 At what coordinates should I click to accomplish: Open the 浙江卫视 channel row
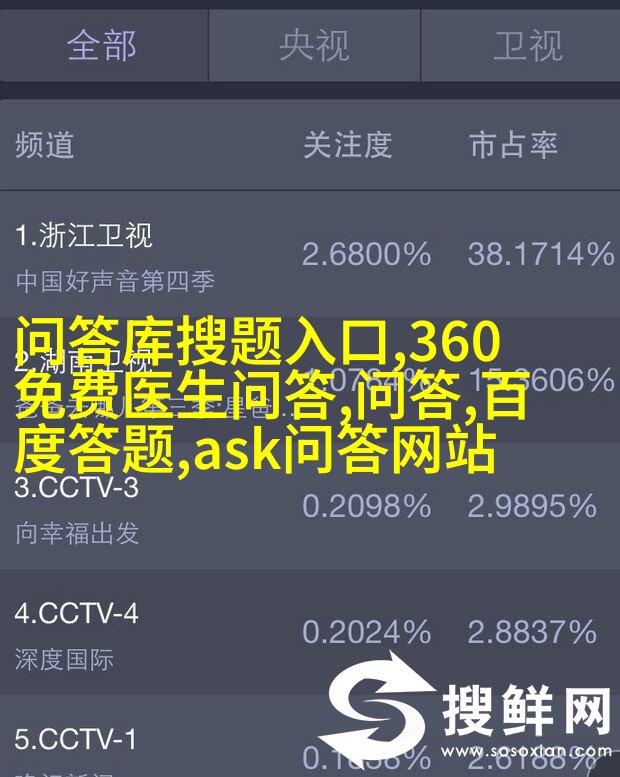click(310, 255)
